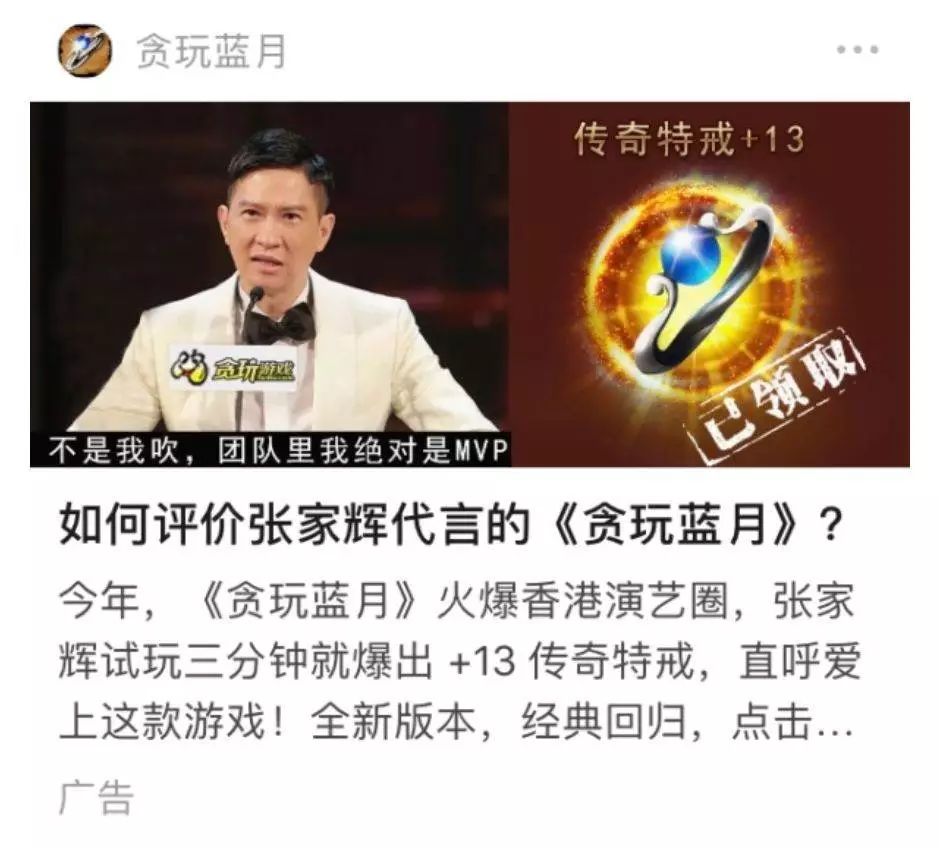939x848 pixels.
Task: Open the three-dot menu on the 贪玩蓝月 ad
Action: pyautogui.click(x=856, y=50)
